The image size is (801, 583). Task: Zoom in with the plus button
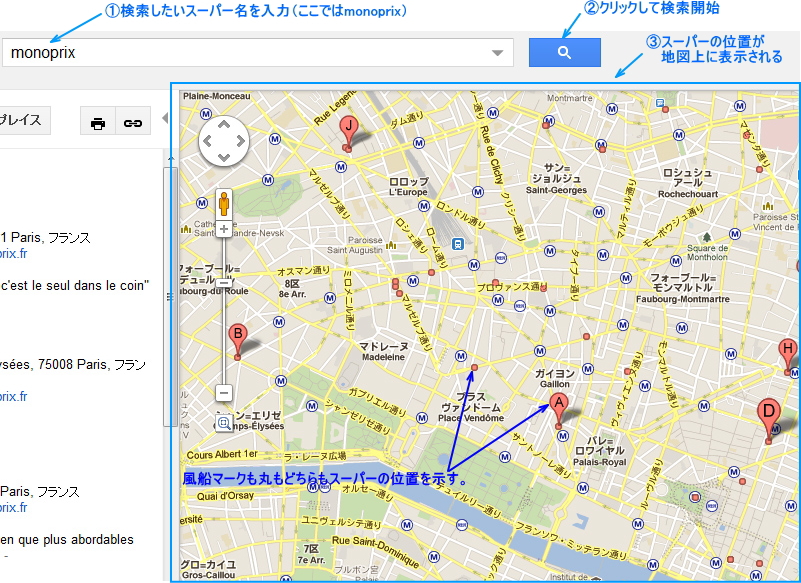coord(224,229)
